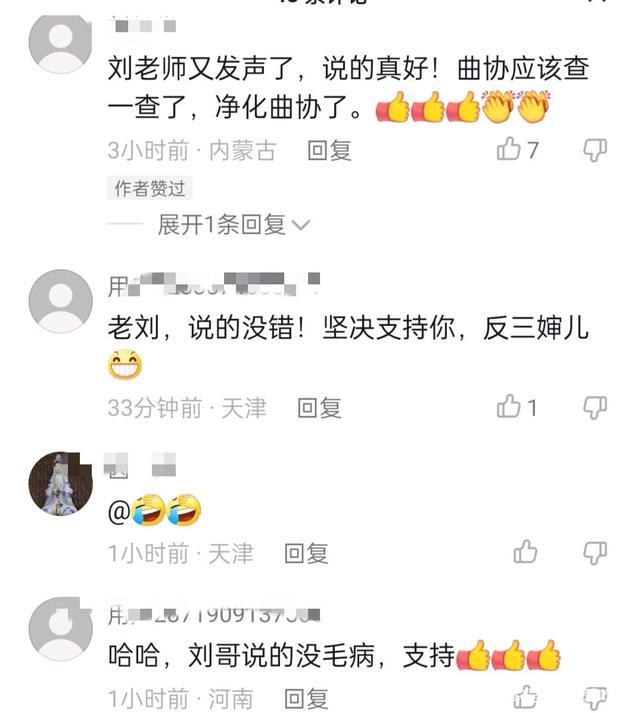The height and width of the screenshot is (713, 640).
Task: Open the avatar of the 天津 emoji commenter
Action: [x=60, y=481]
